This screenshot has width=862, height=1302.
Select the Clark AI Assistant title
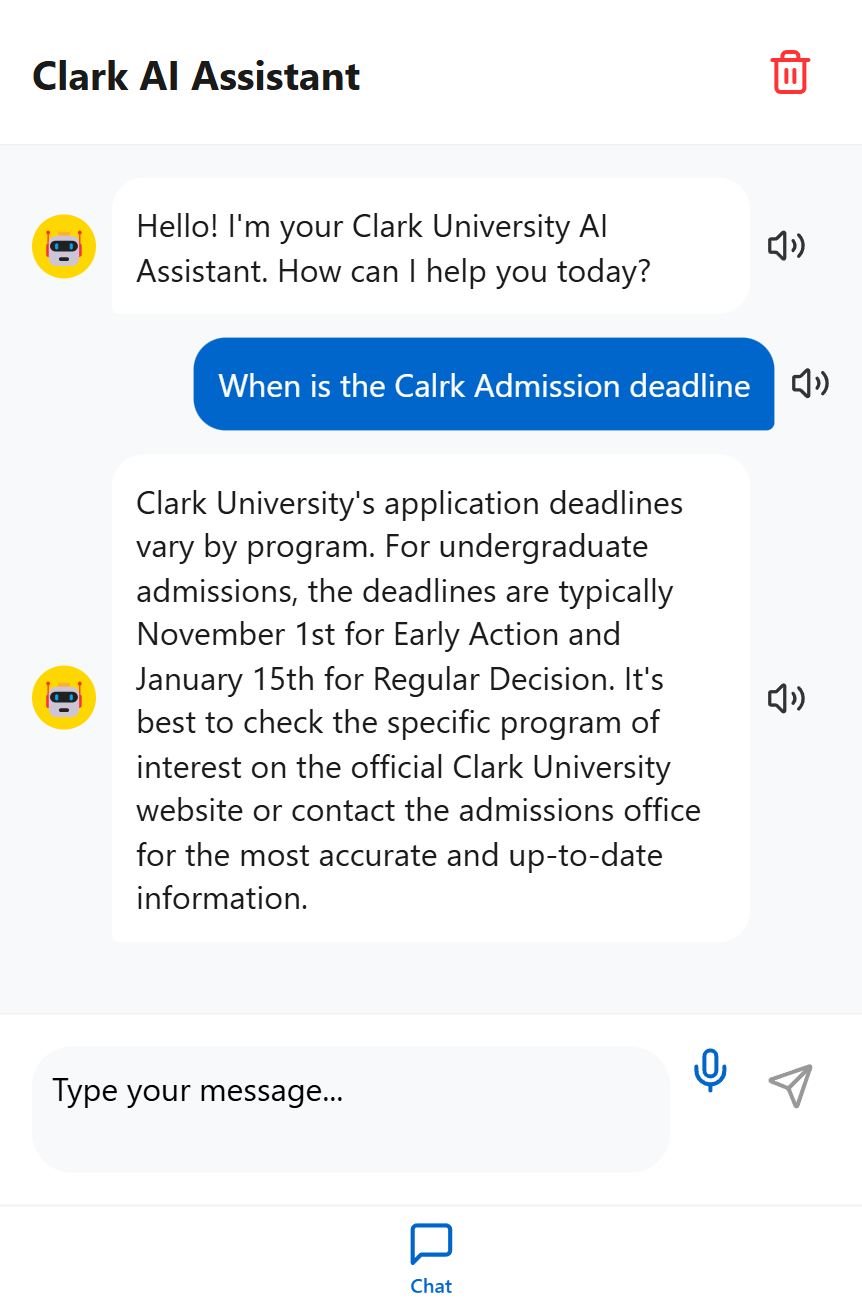coord(196,75)
